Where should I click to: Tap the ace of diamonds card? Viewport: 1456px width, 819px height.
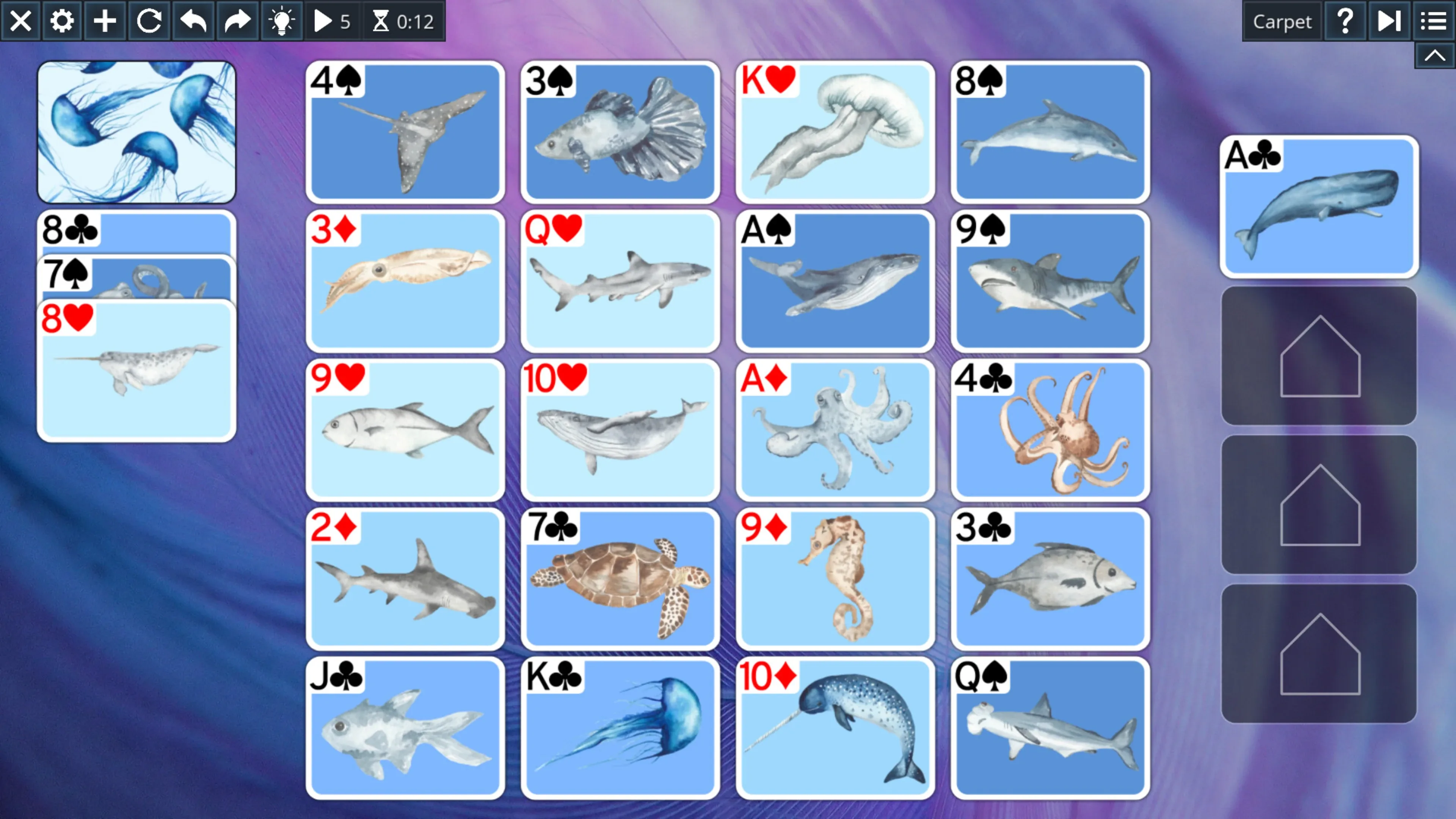pos(835,430)
